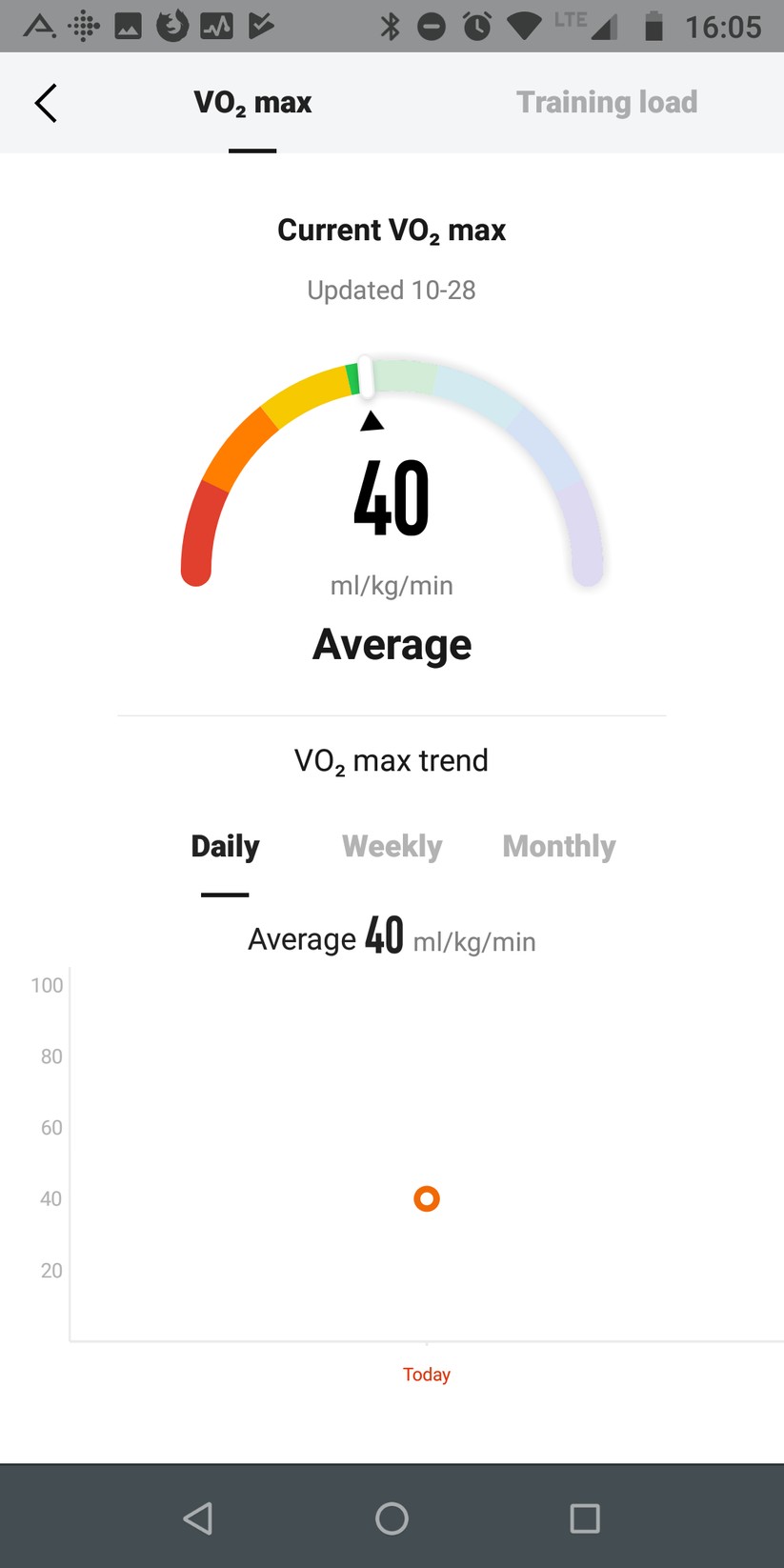
Task: Tap the system home button
Action: click(392, 1518)
